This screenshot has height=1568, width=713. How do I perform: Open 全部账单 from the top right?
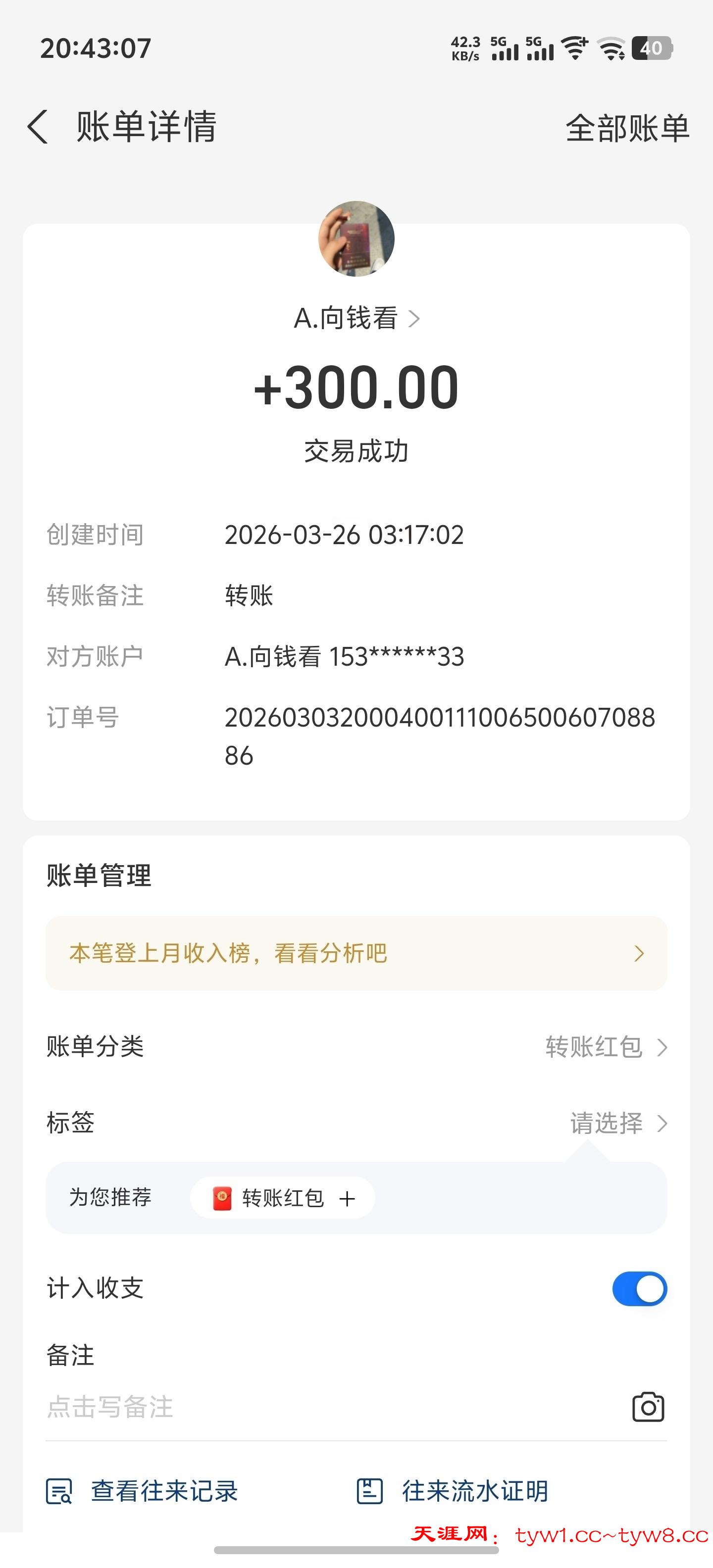tap(626, 128)
